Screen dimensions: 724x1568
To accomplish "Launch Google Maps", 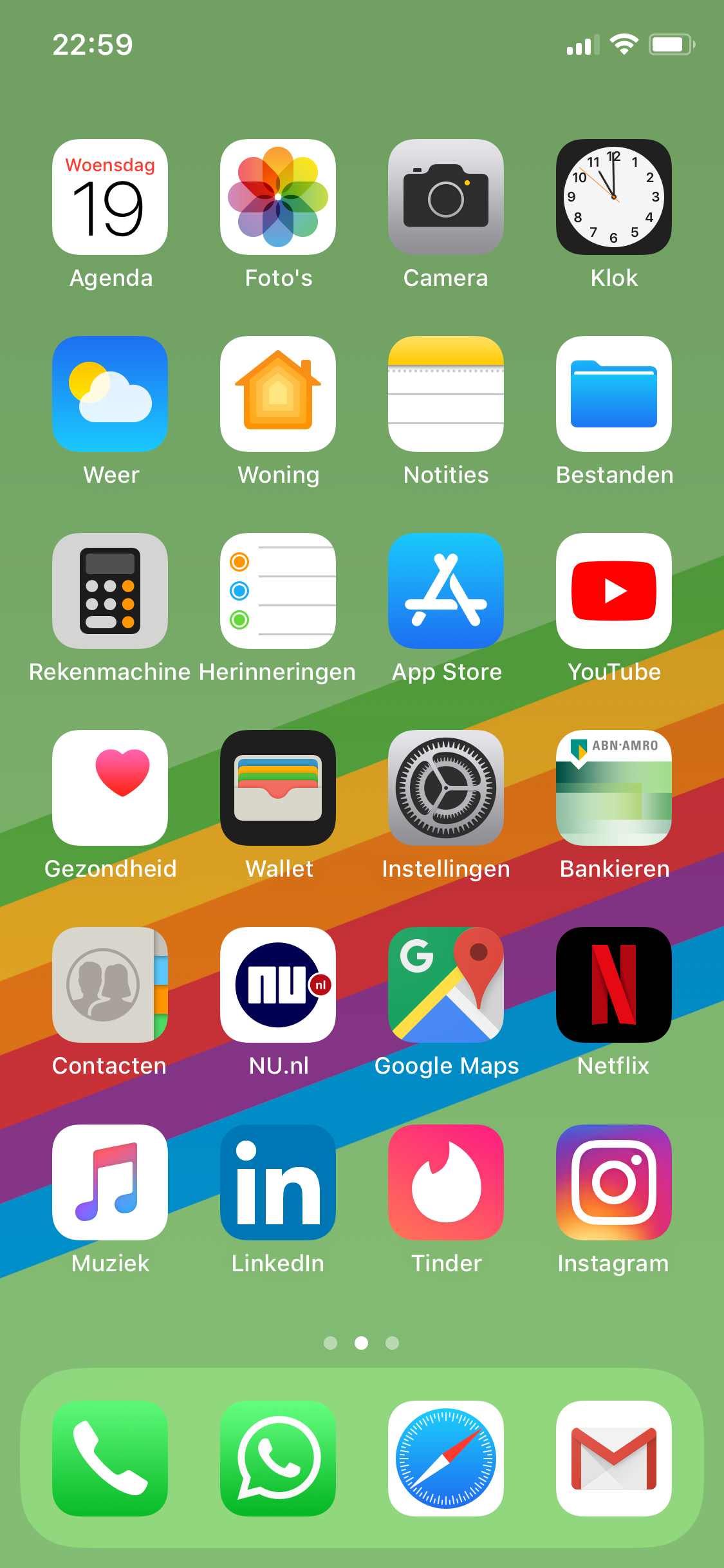I will pos(446,985).
